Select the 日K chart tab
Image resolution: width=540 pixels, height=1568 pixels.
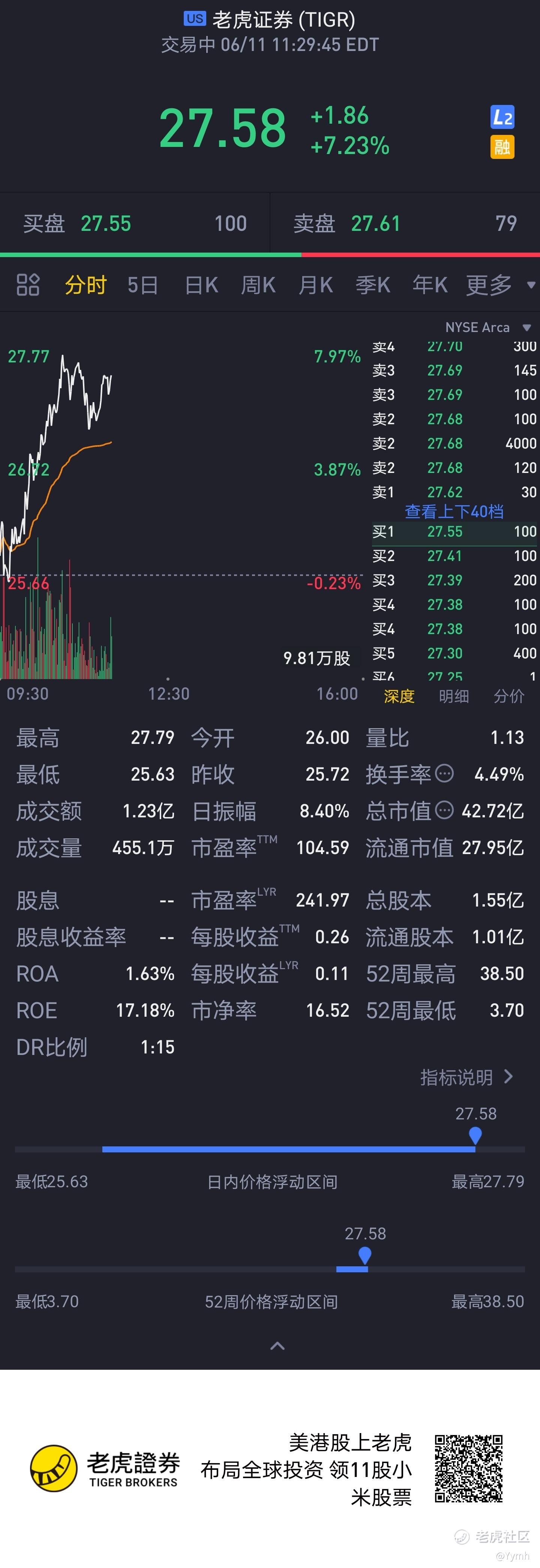[x=201, y=285]
